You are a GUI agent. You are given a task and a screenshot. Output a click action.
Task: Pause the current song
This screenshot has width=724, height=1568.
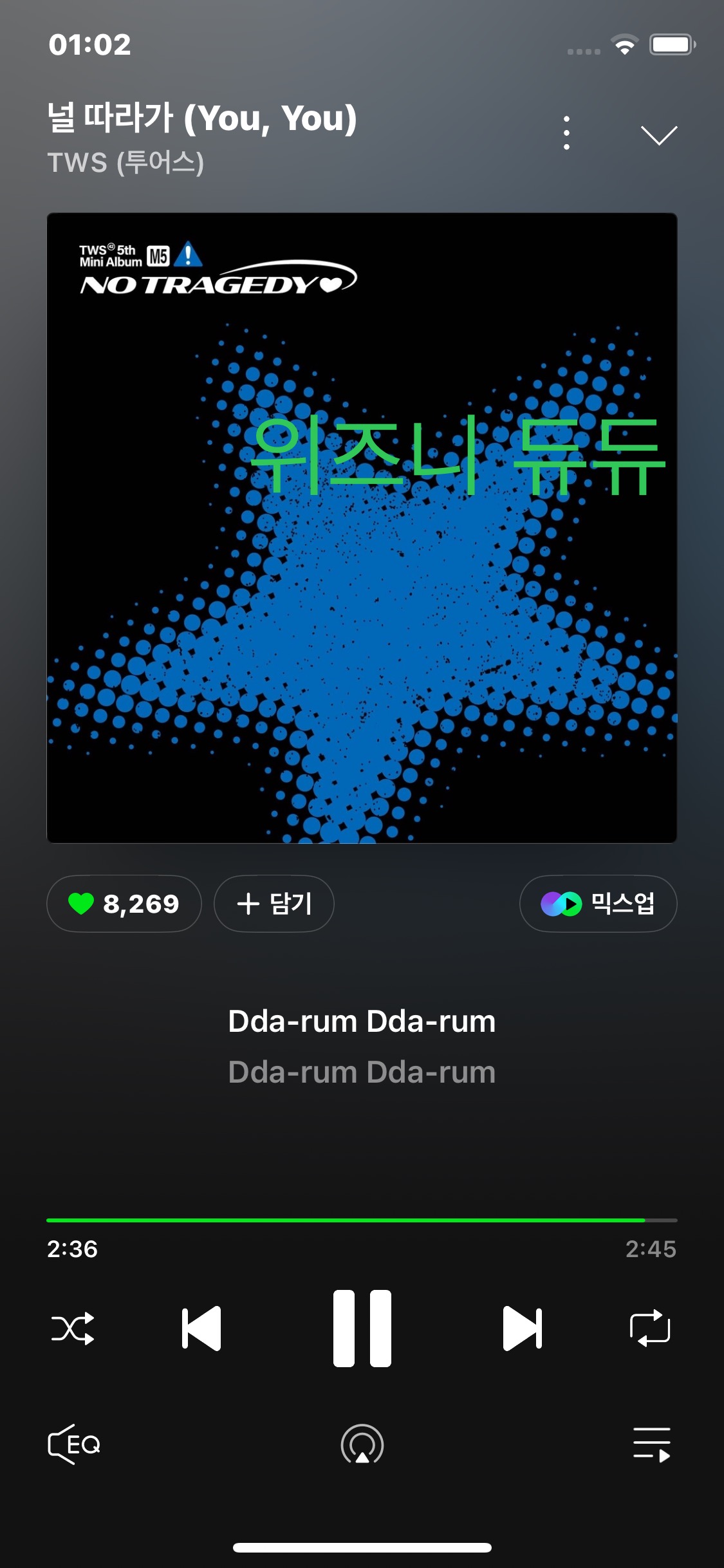(362, 1329)
